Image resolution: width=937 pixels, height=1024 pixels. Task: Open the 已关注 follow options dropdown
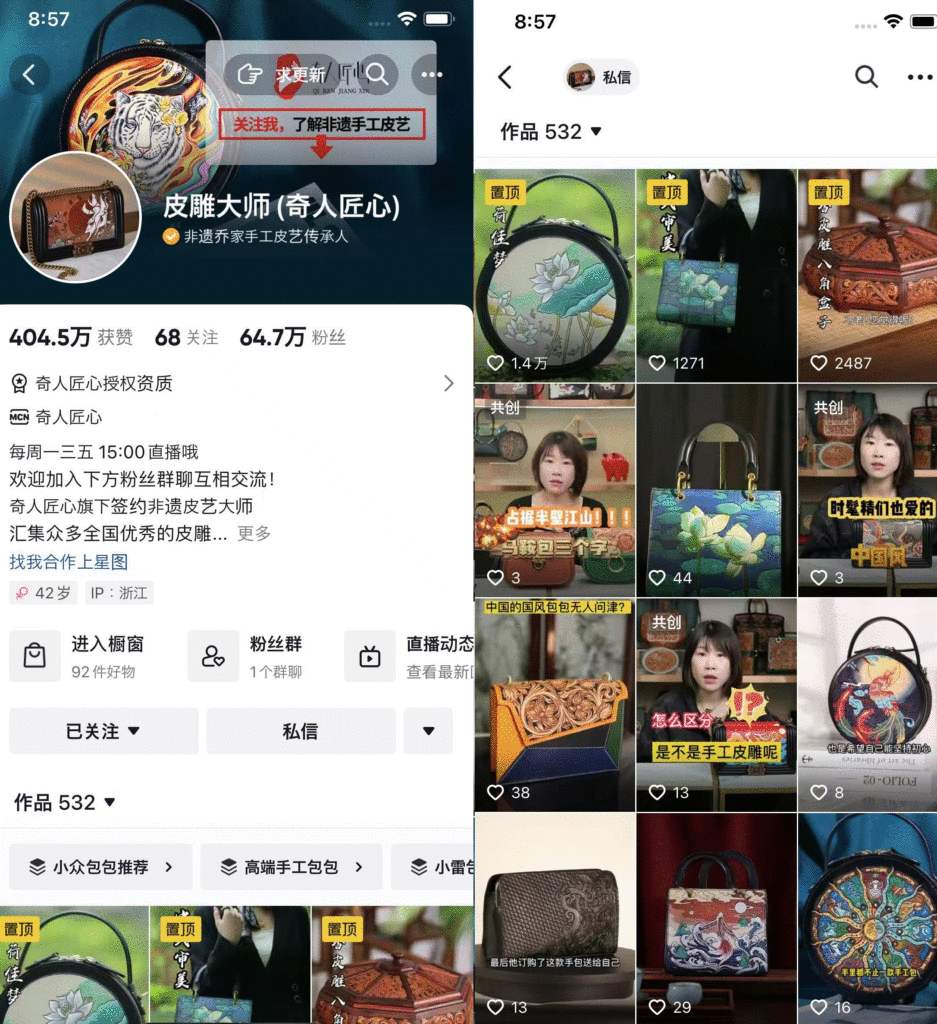coord(103,731)
